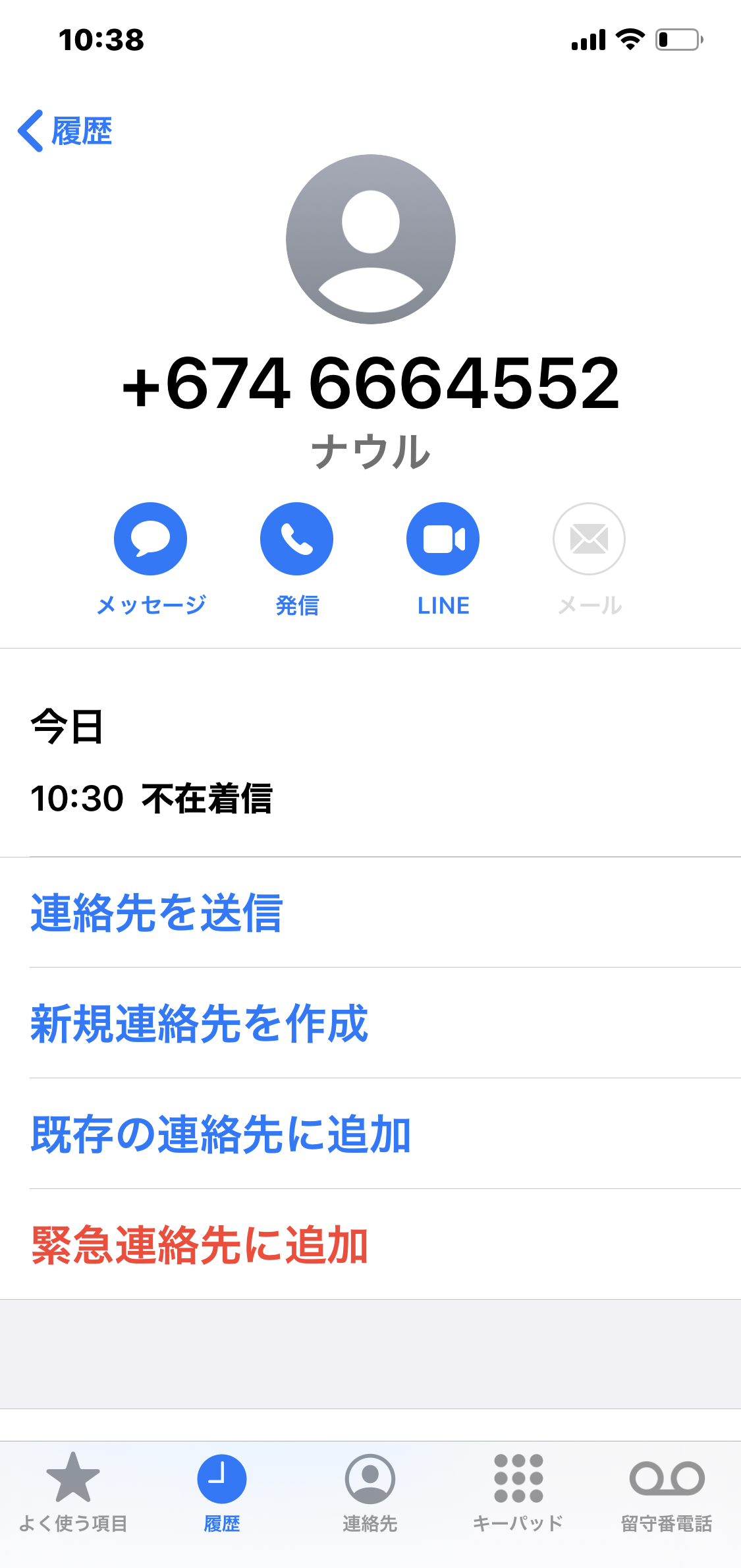Go back to 履歴 list
Viewport: 741px width, 1568px height.
coord(65,131)
